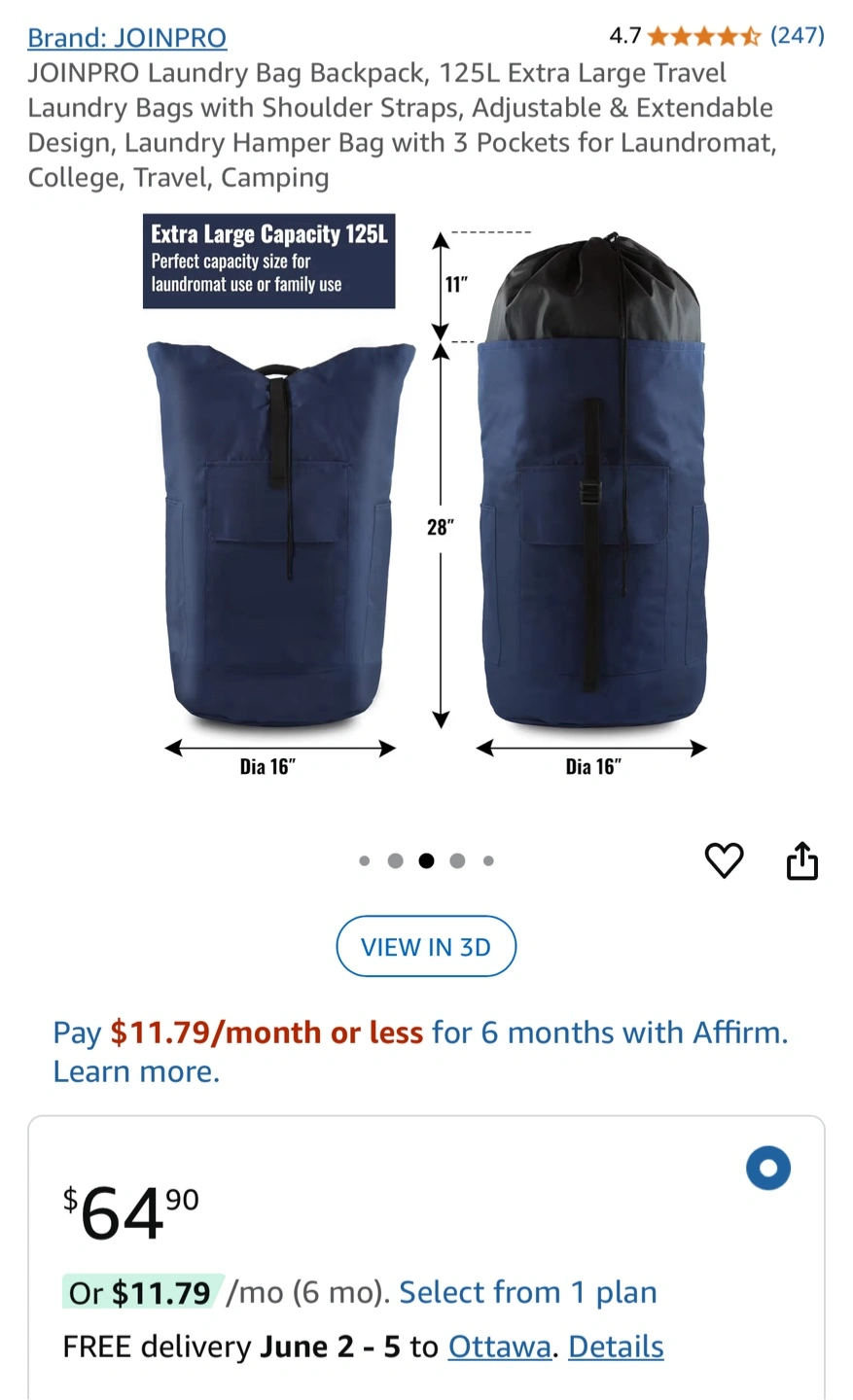Select the $64.90 purchase option
Image resolution: width=853 pixels, height=1400 pixels.
768,1168
